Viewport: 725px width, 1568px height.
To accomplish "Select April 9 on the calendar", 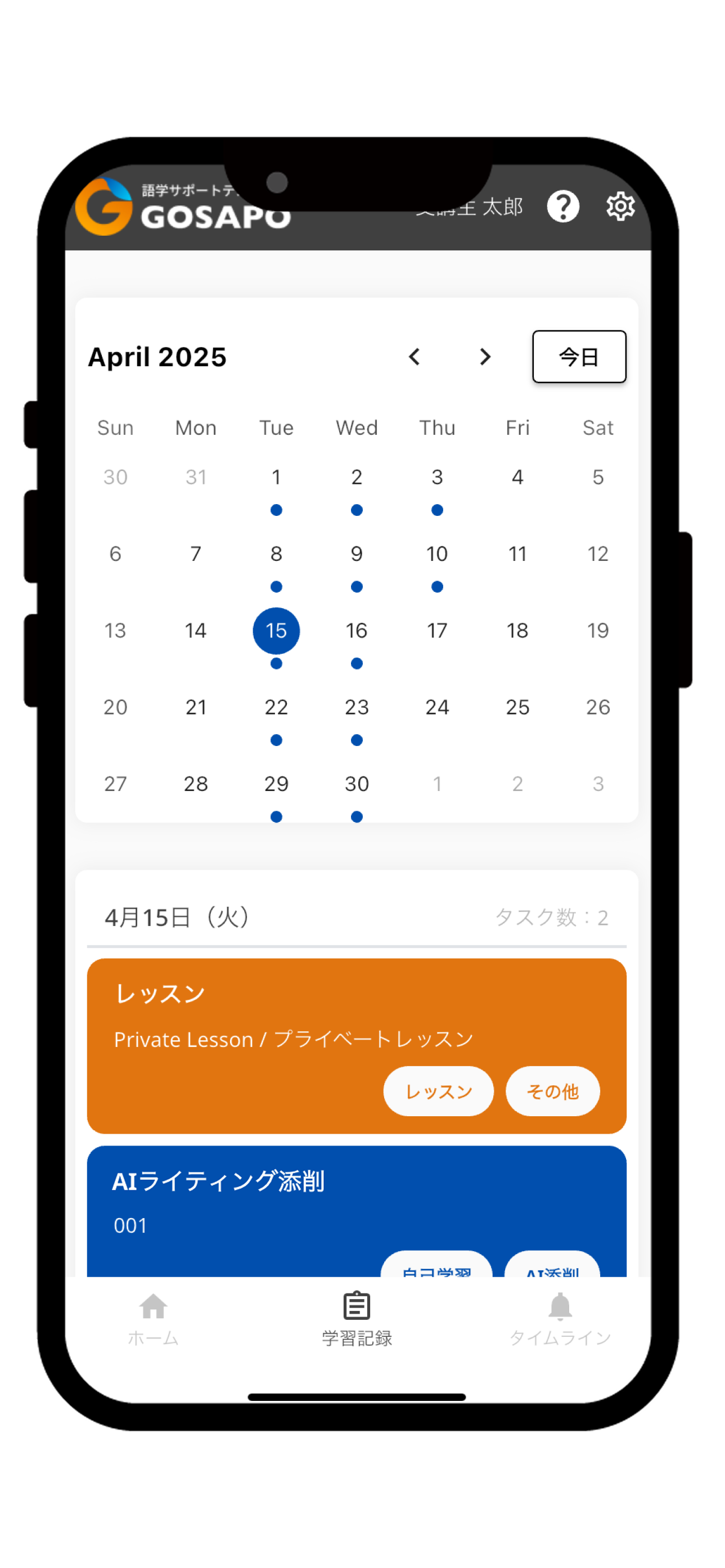I will [357, 555].
